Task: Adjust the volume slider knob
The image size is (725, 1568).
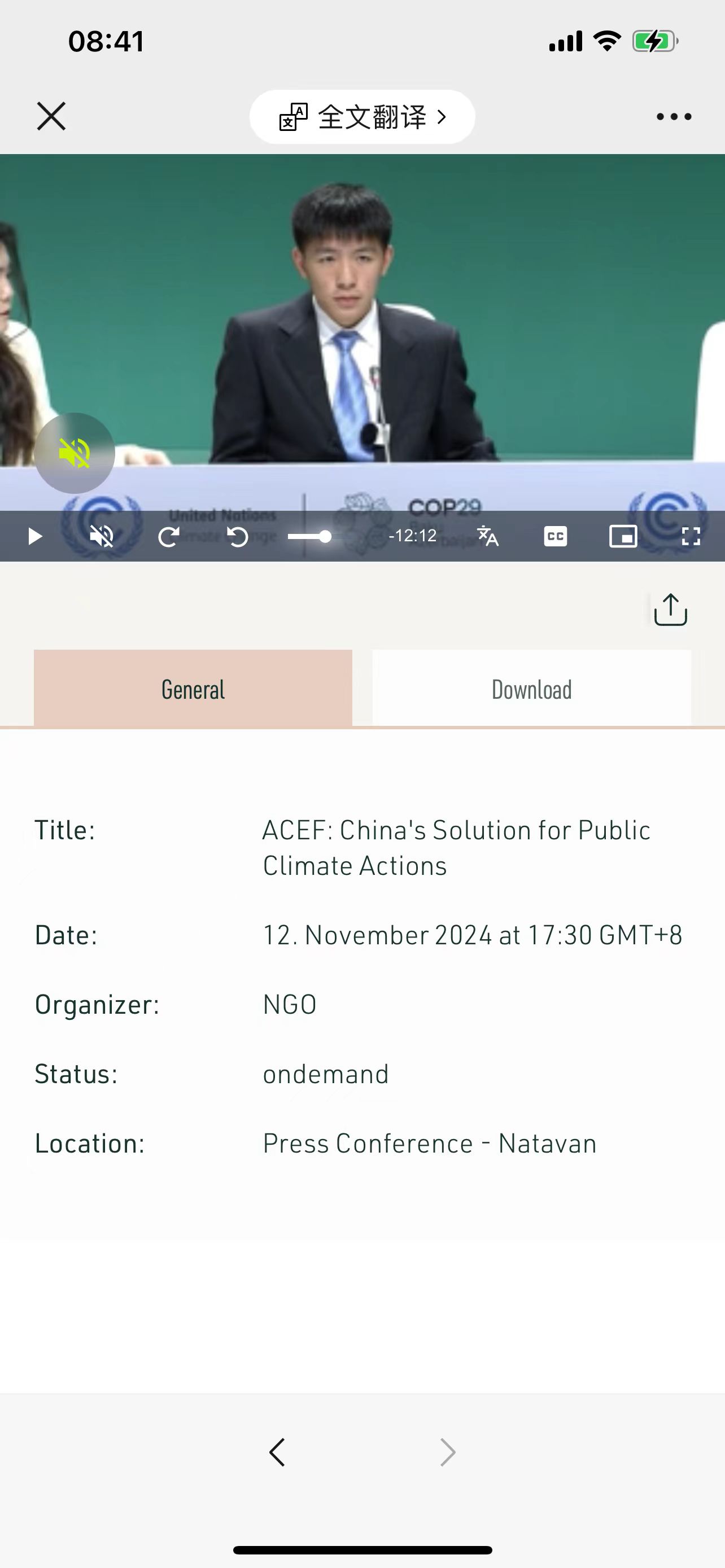Action: click(326, 536)
